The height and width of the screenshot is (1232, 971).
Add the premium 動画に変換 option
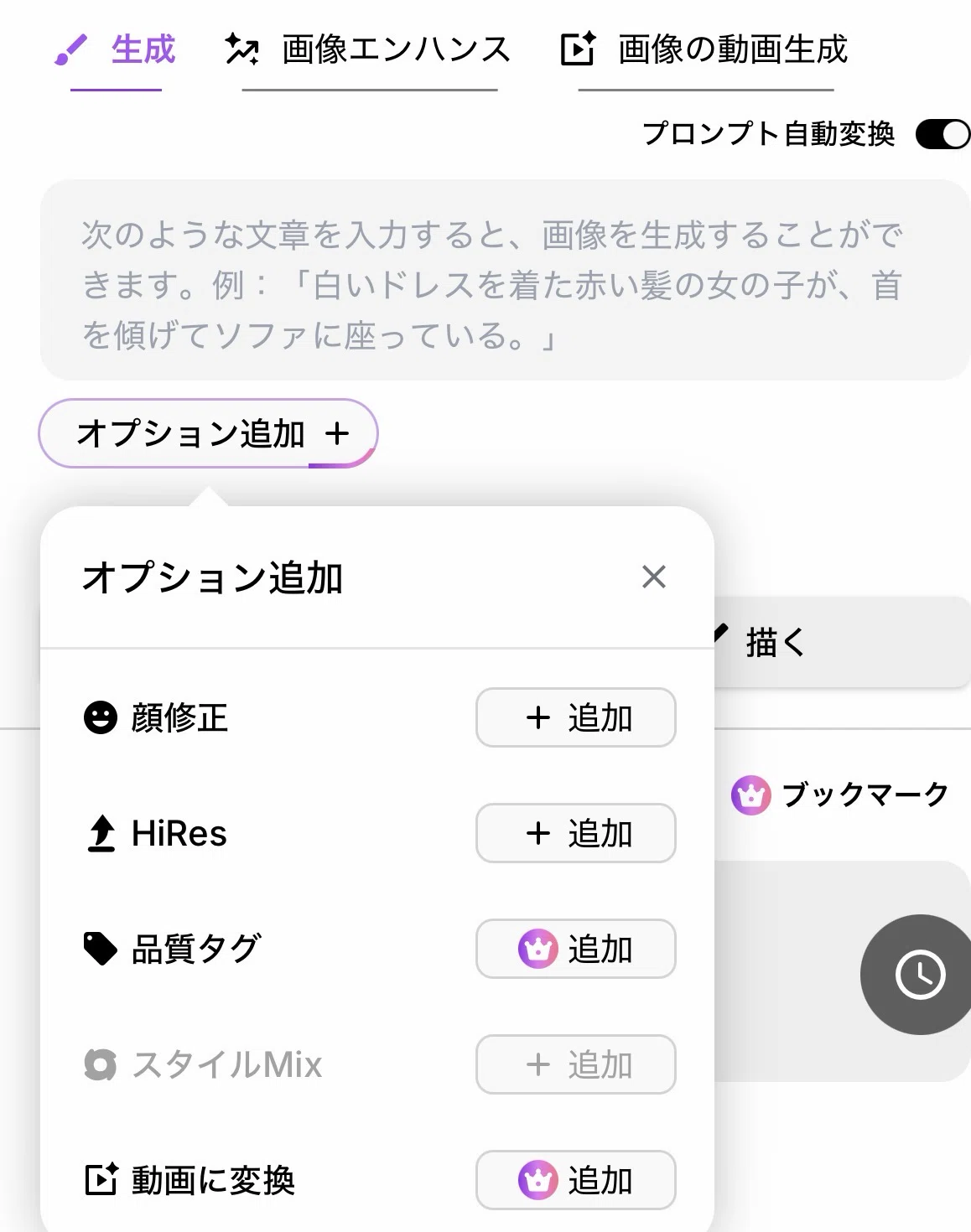click(576, 1180)
